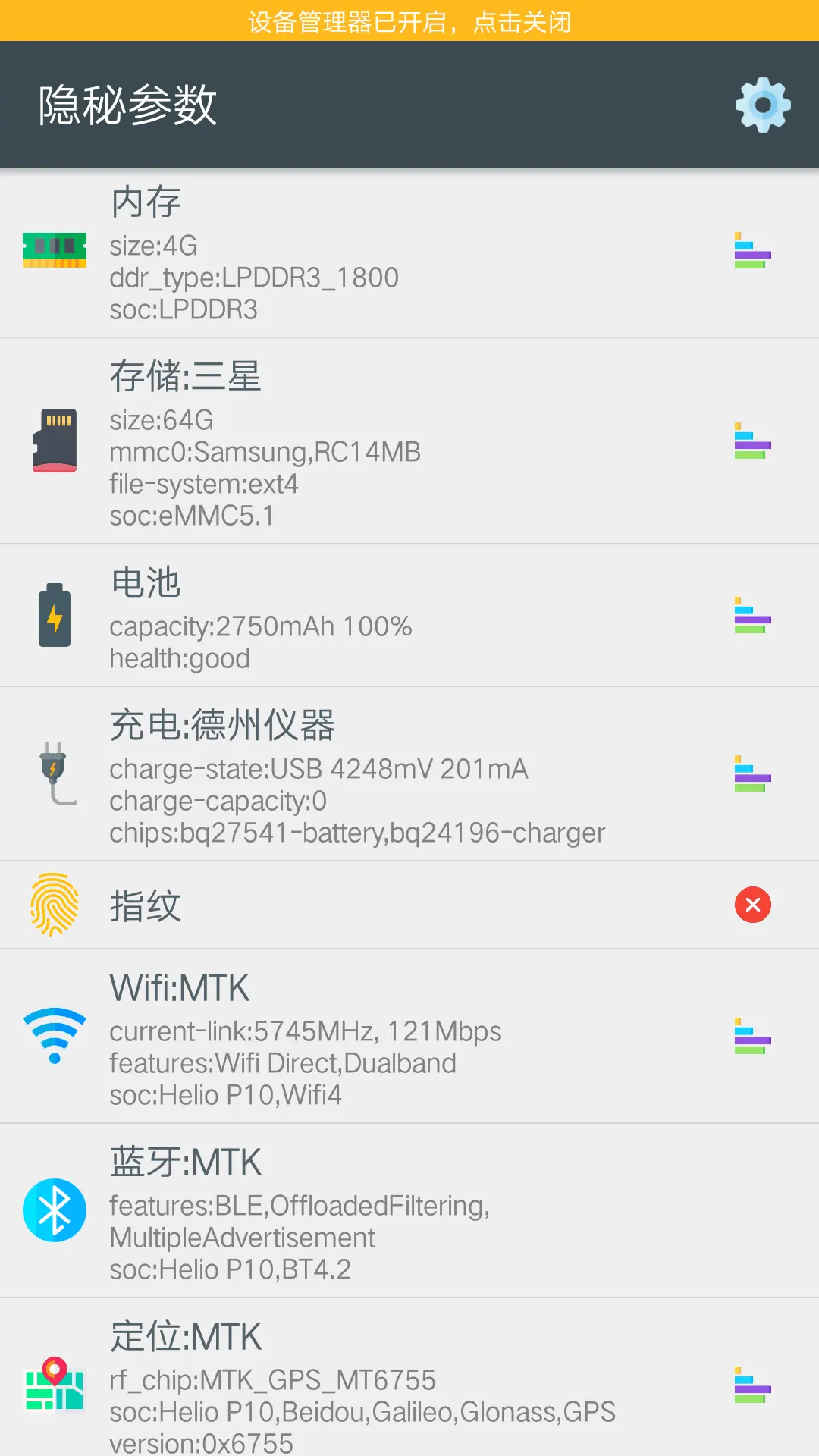The height and width of the screenshot is (1456, 819).
Task: Click the bar chart icon on the battery row
Action: 751,616
